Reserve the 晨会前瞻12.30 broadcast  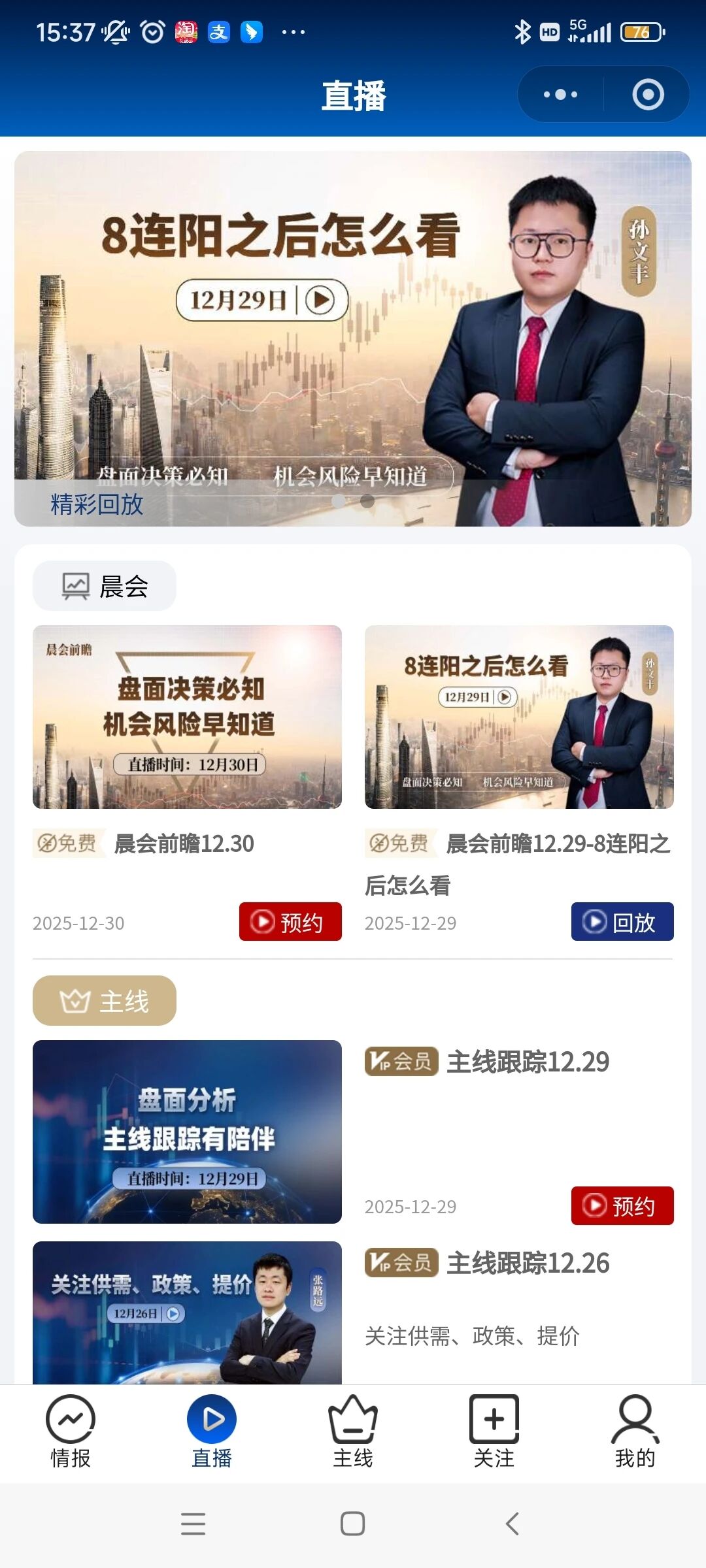tap(290, 922)
